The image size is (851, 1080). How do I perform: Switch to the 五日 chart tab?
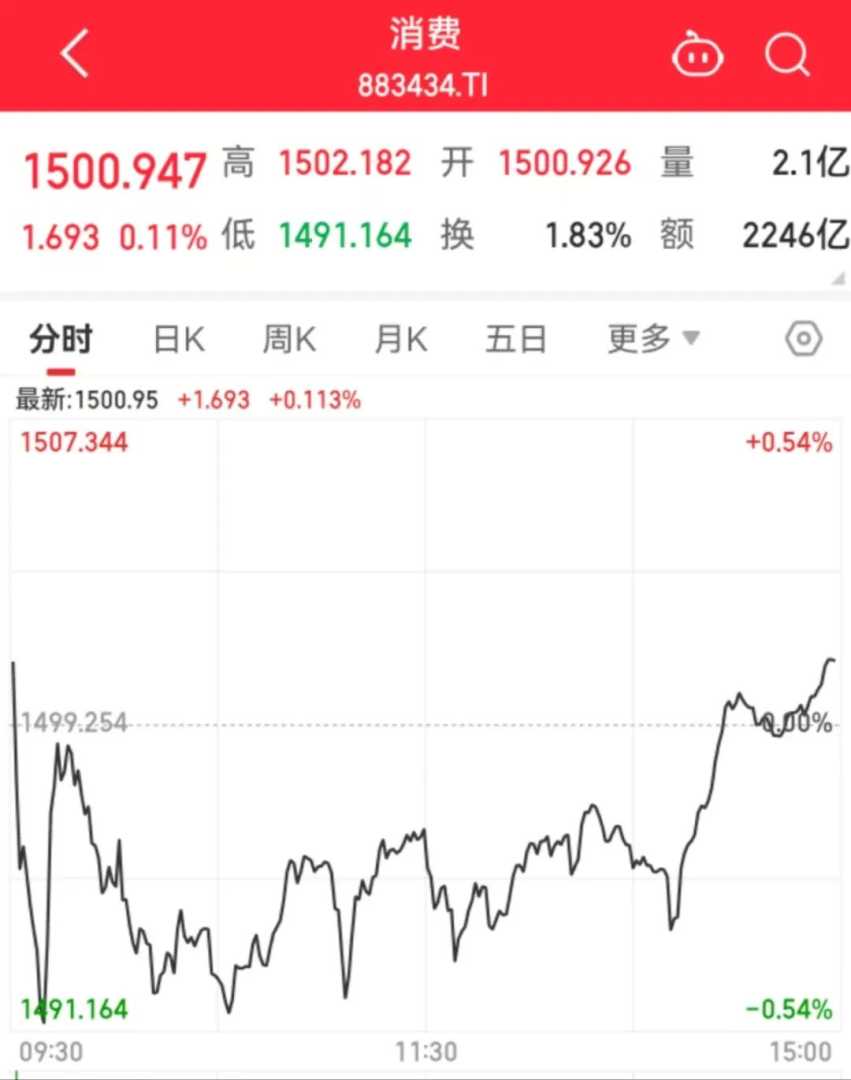(516, 340)
